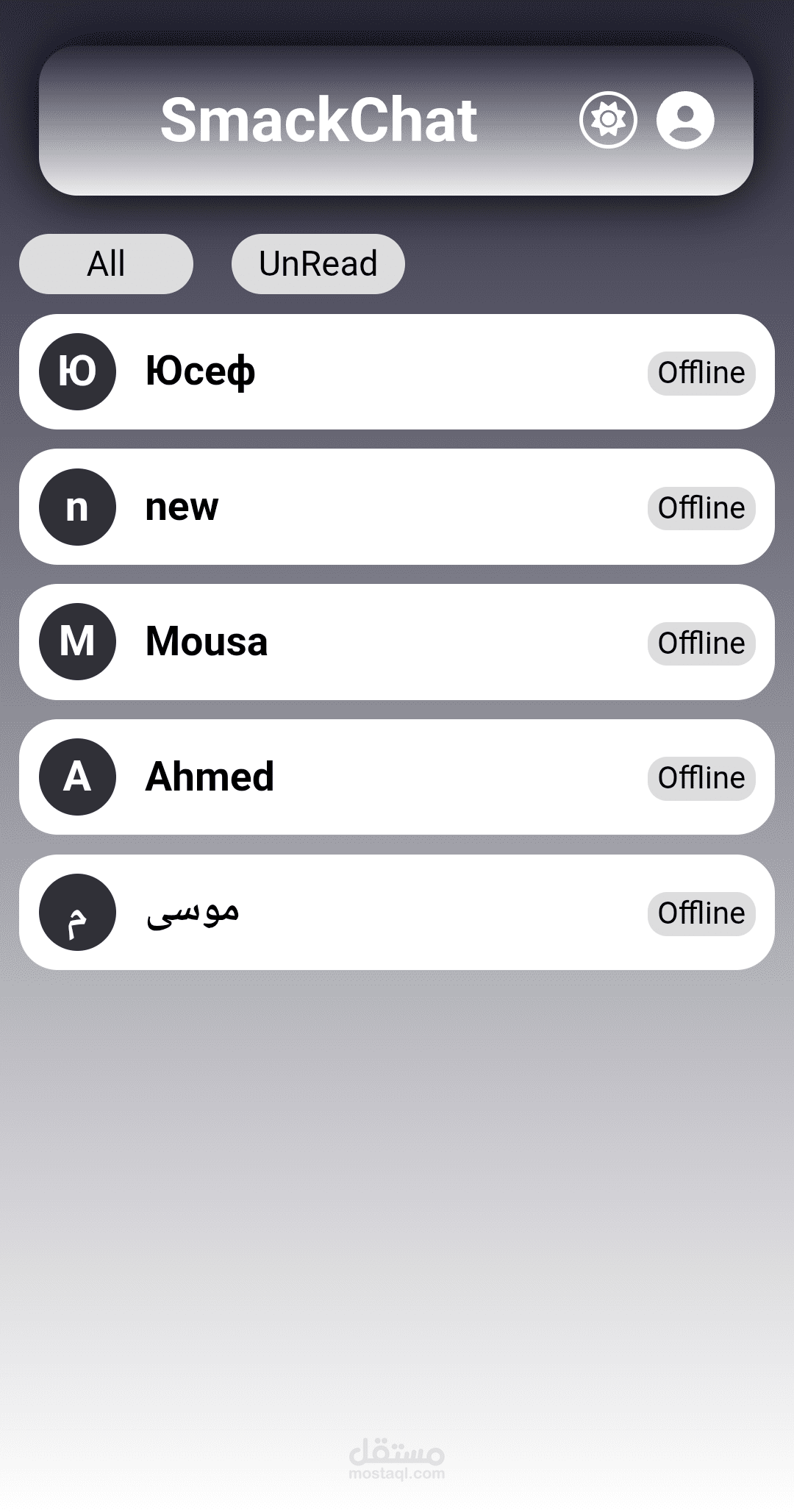794x1512 pixels.
Task: Open the settings gear icon
Action: click(608, 120)
